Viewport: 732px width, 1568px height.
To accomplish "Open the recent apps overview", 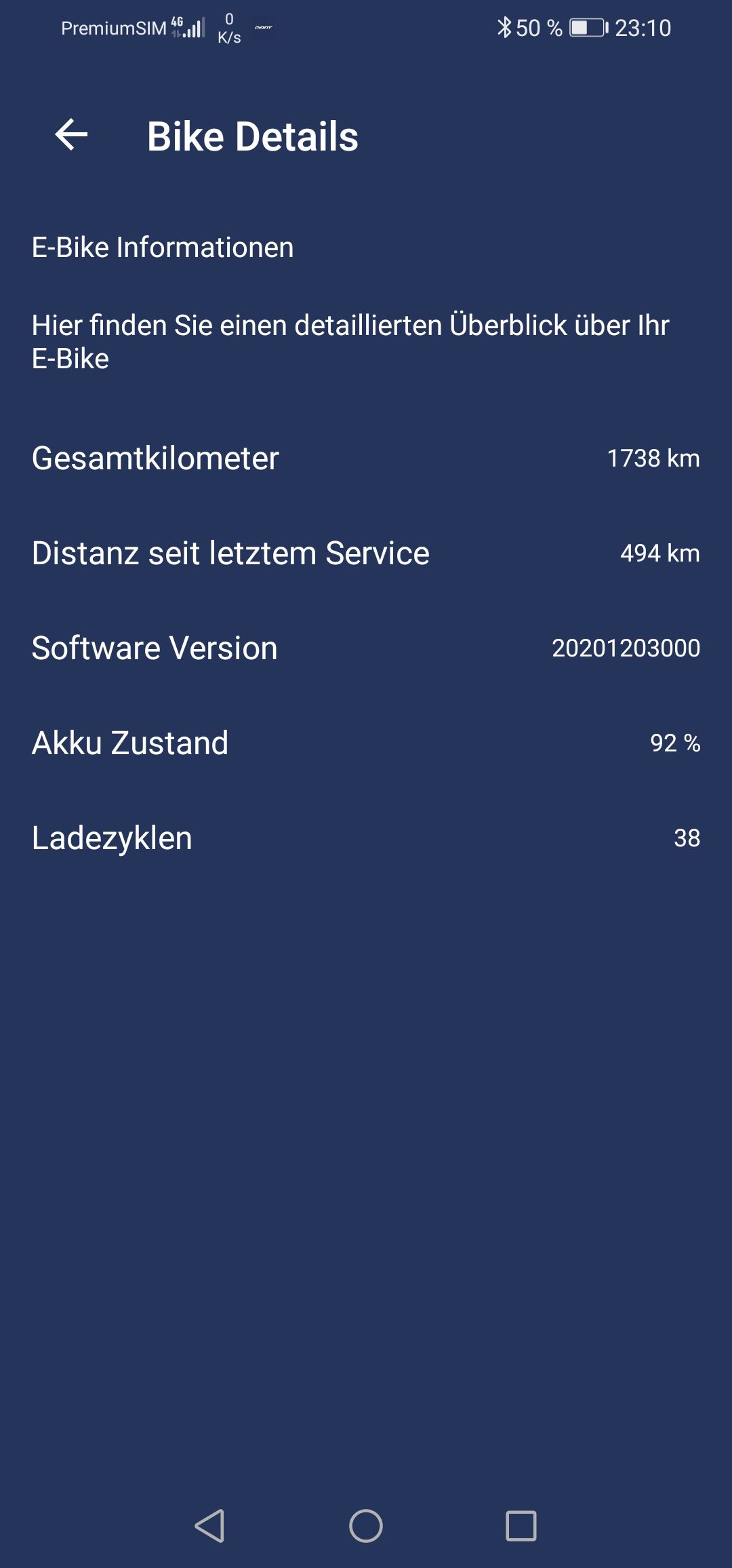I will (521, 1526).
